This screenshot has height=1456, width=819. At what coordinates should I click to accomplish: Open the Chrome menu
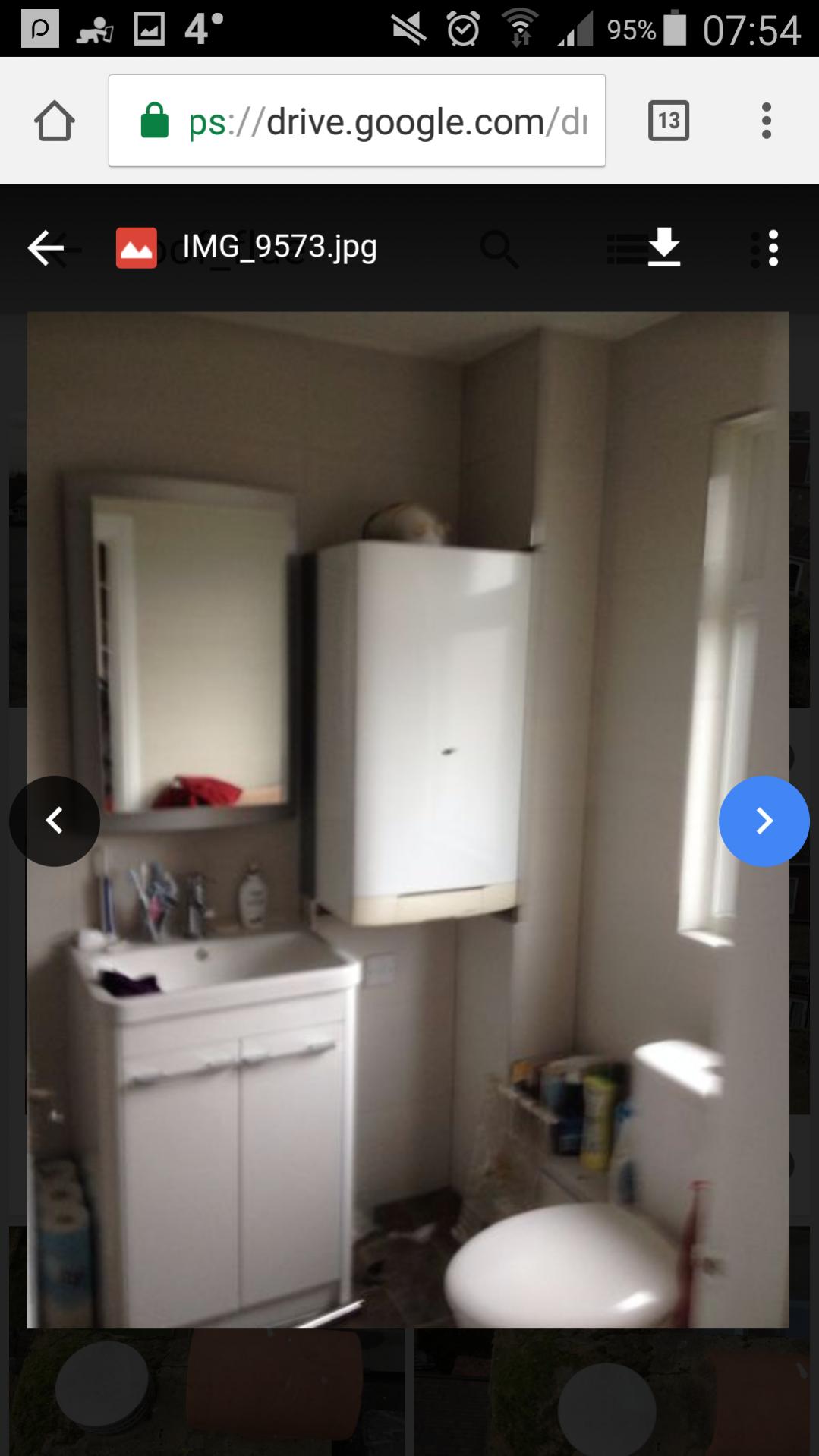click(x=767, y=121)
